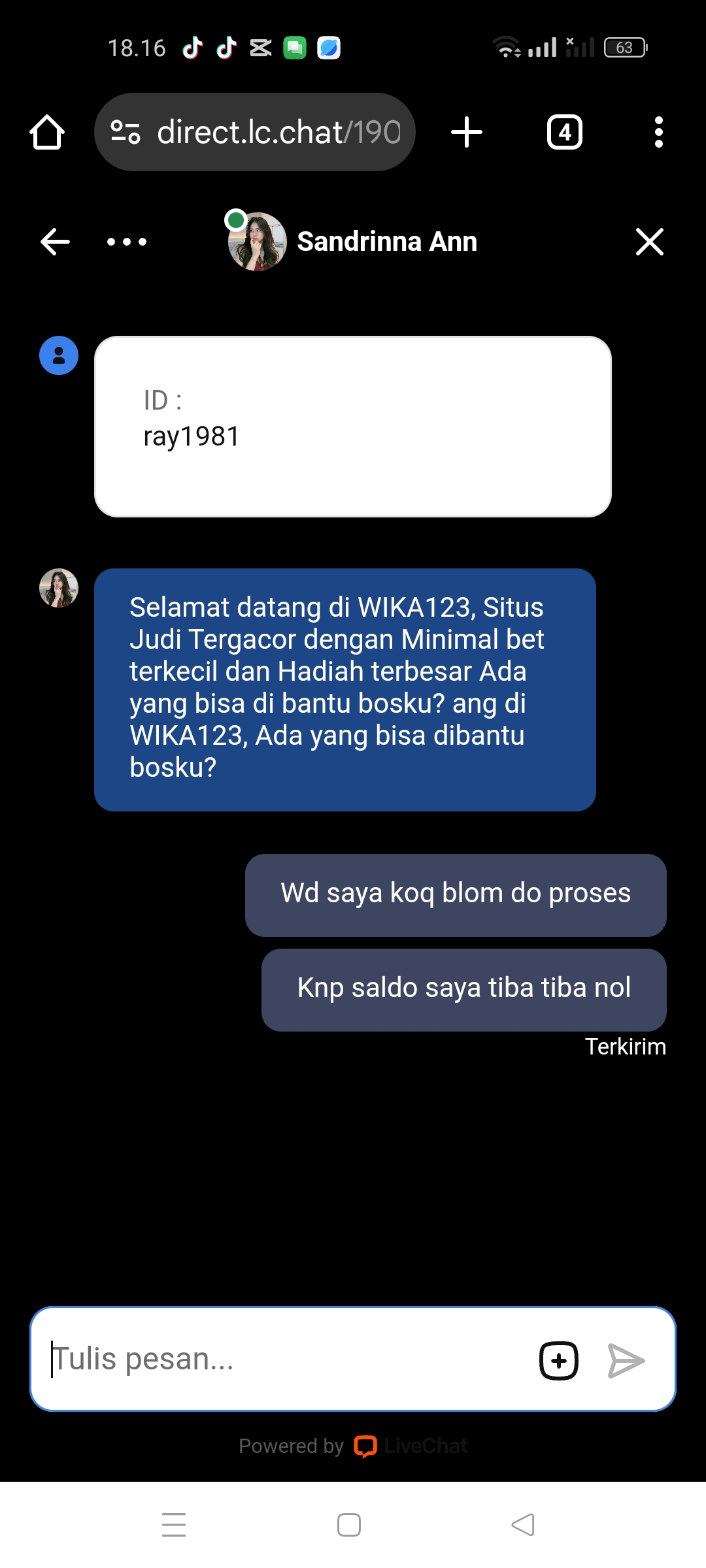The width and height of the screenshot is (706, 1568).
Task: Close the chat with Sandrinna Ann
Action: point(649,242)
